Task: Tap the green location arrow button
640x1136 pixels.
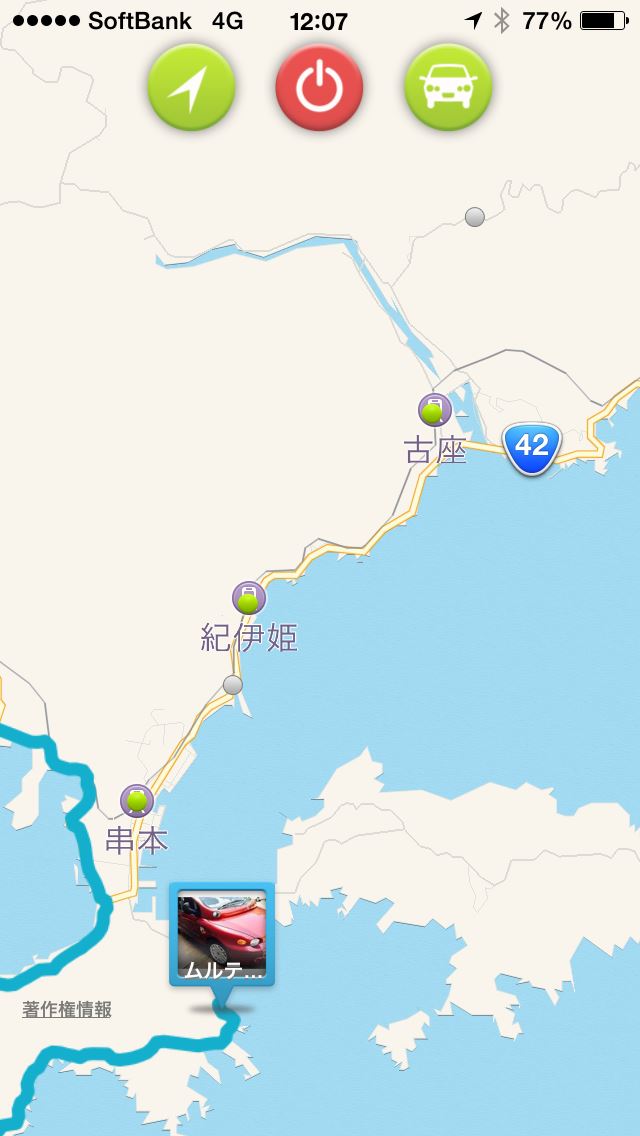Action: point(191,88)
